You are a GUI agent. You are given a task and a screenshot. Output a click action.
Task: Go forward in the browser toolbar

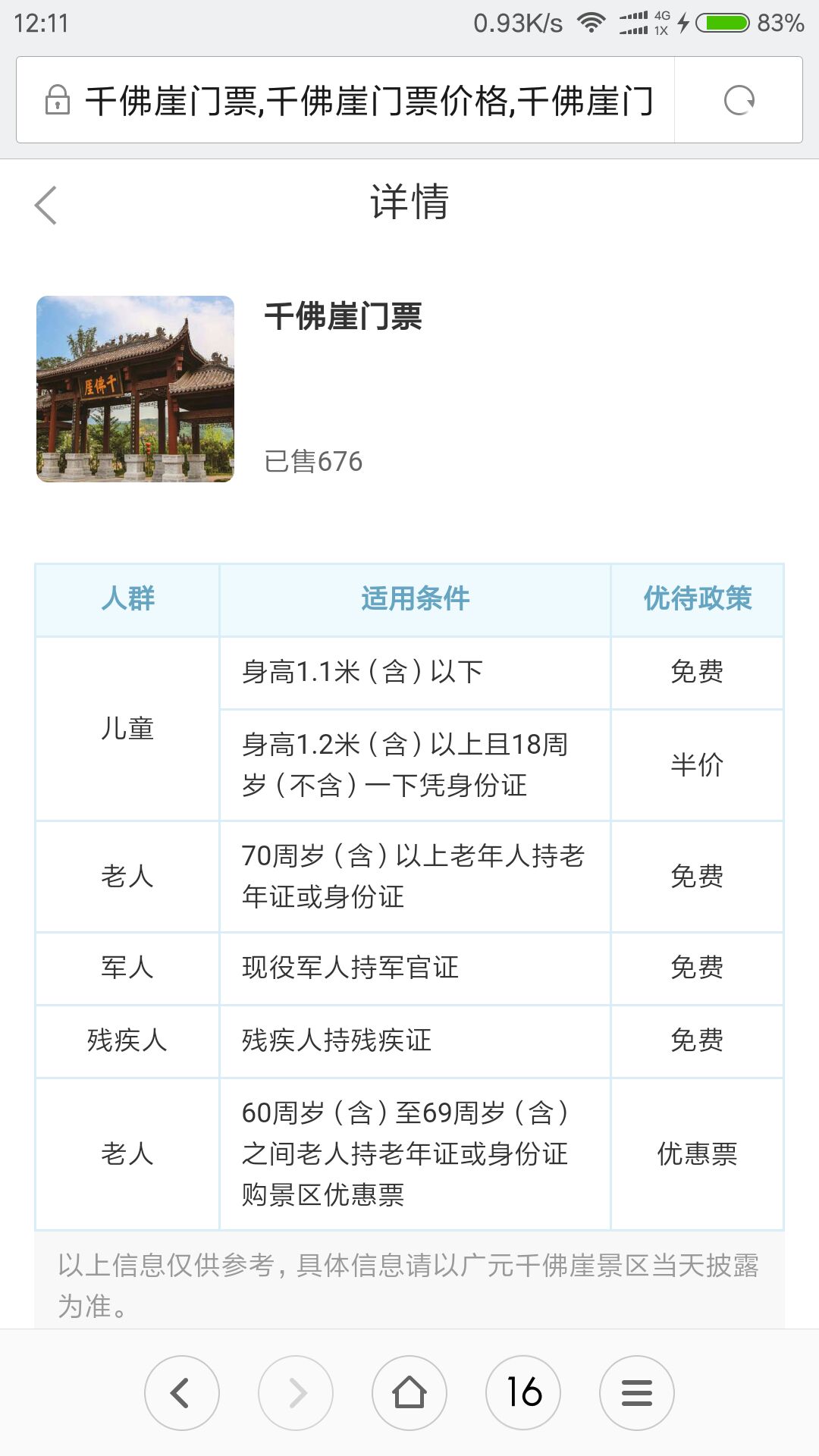[x=296, y=1392]
